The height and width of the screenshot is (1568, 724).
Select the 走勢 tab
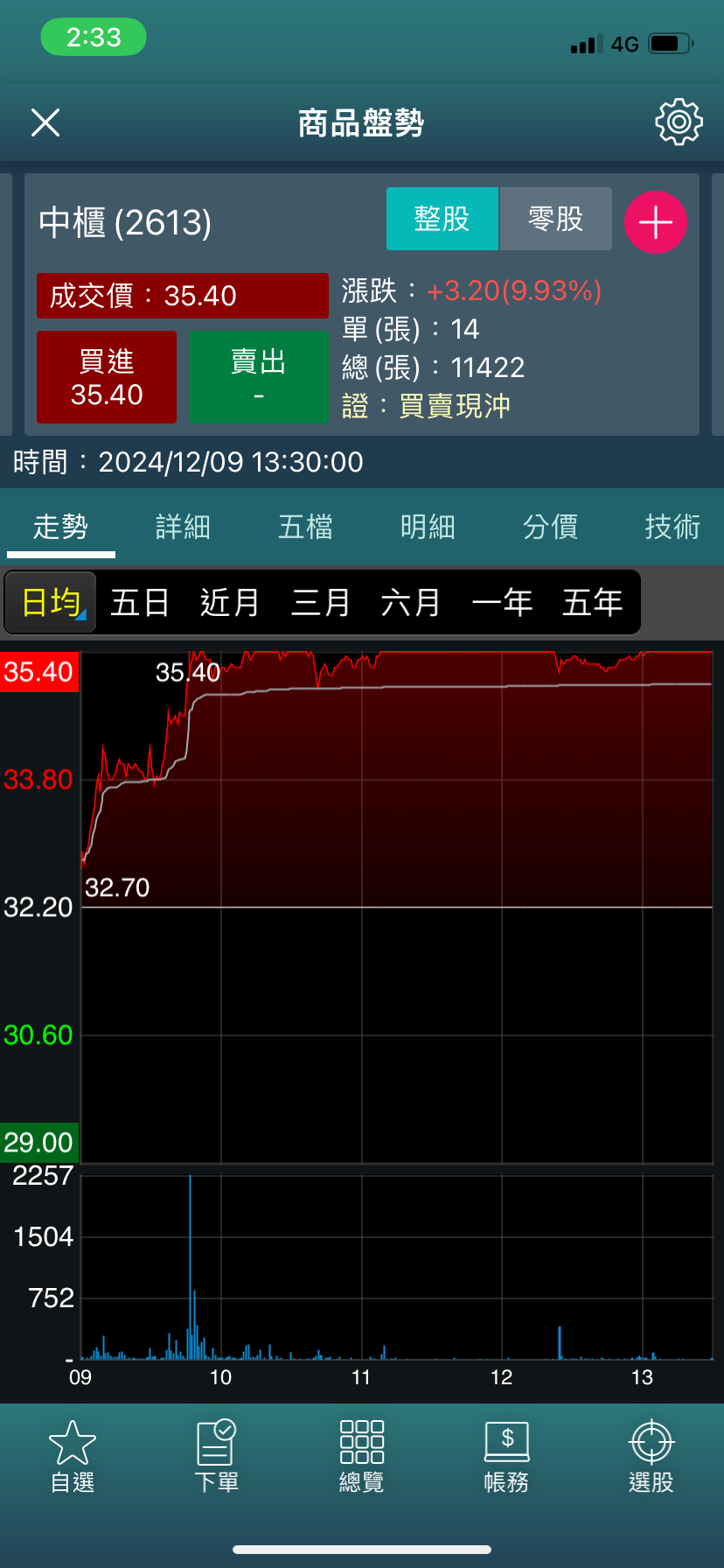(x=60, y=527)
